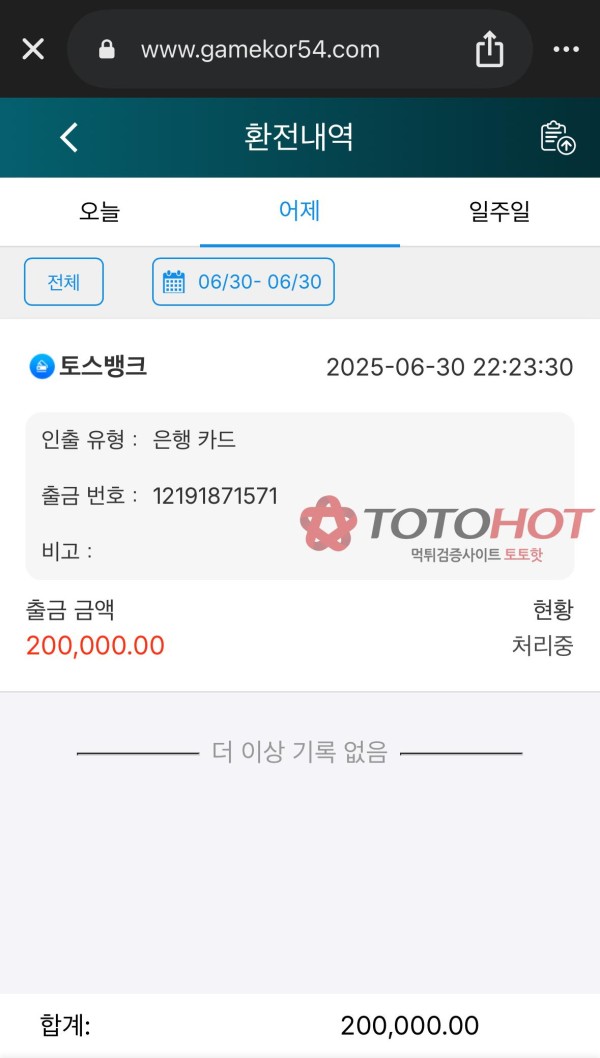This screenshot has width=600, height=1058.
Task: Switch to the 일주일 tab
Action: pos(499,211)
